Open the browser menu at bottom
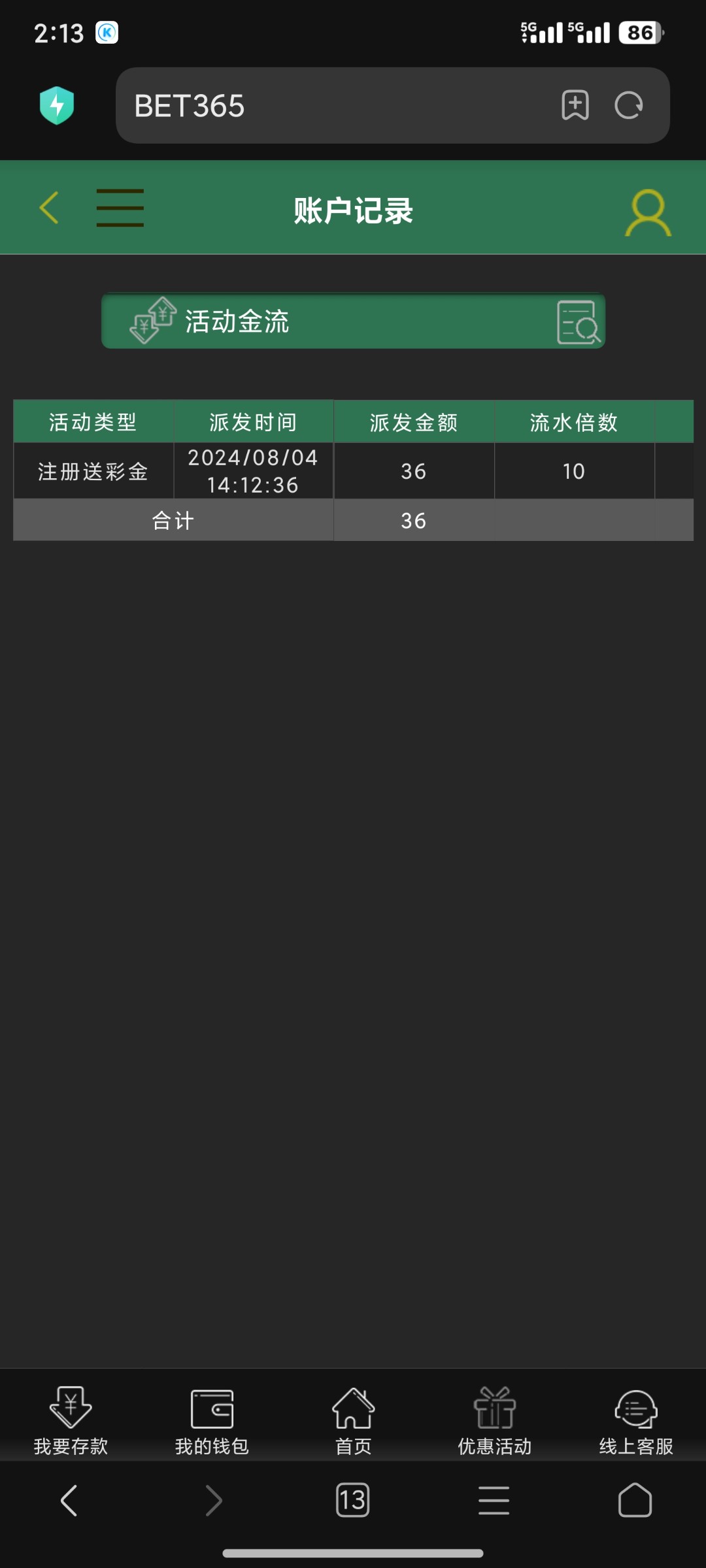 [494, 1500]
